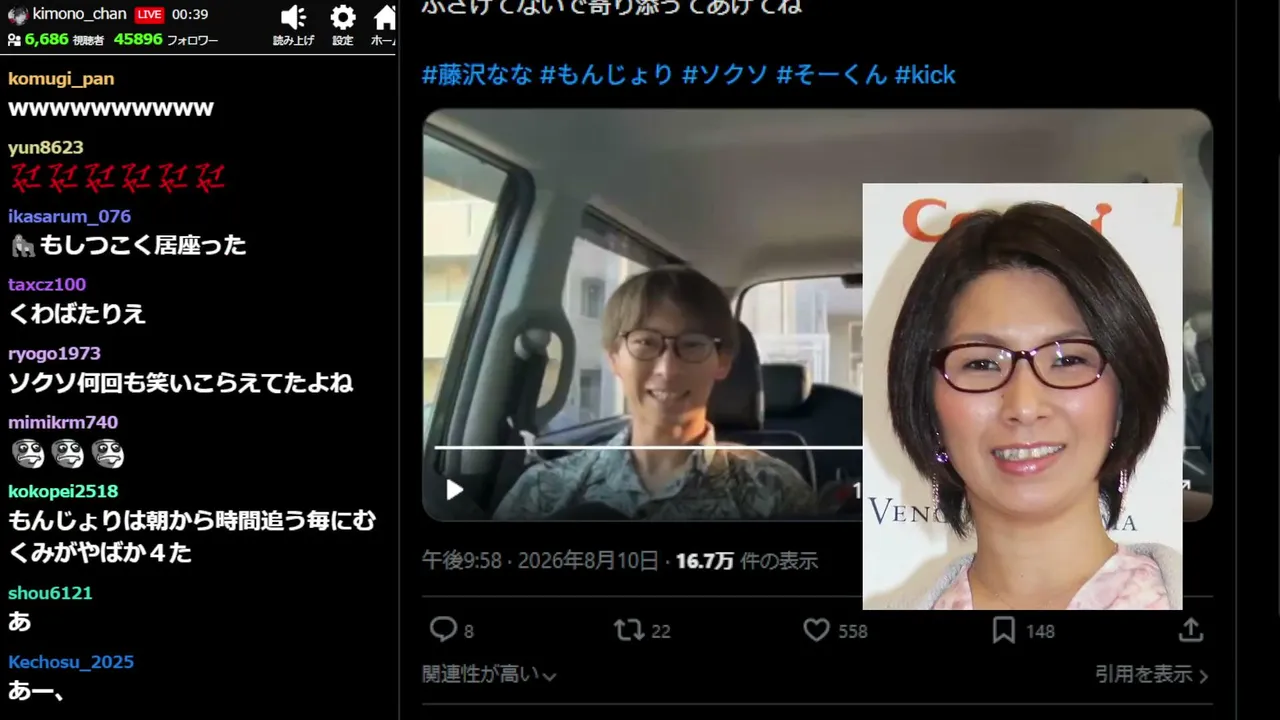Viewport: 1280px width, 720px height.
Task: Open hashtag #そーくん
Action: 831,75
